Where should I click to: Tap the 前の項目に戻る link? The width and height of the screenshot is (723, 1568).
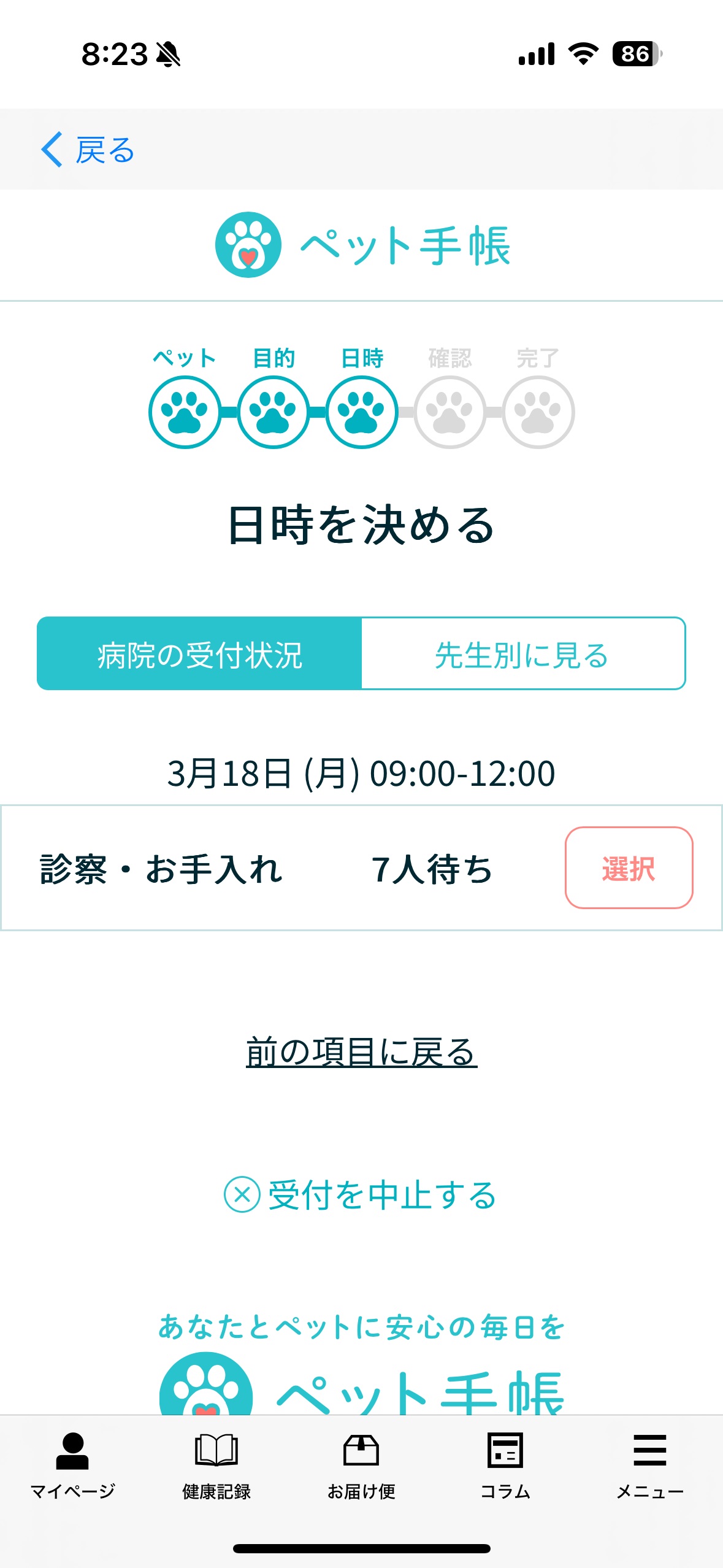(x=361, y=1052)
